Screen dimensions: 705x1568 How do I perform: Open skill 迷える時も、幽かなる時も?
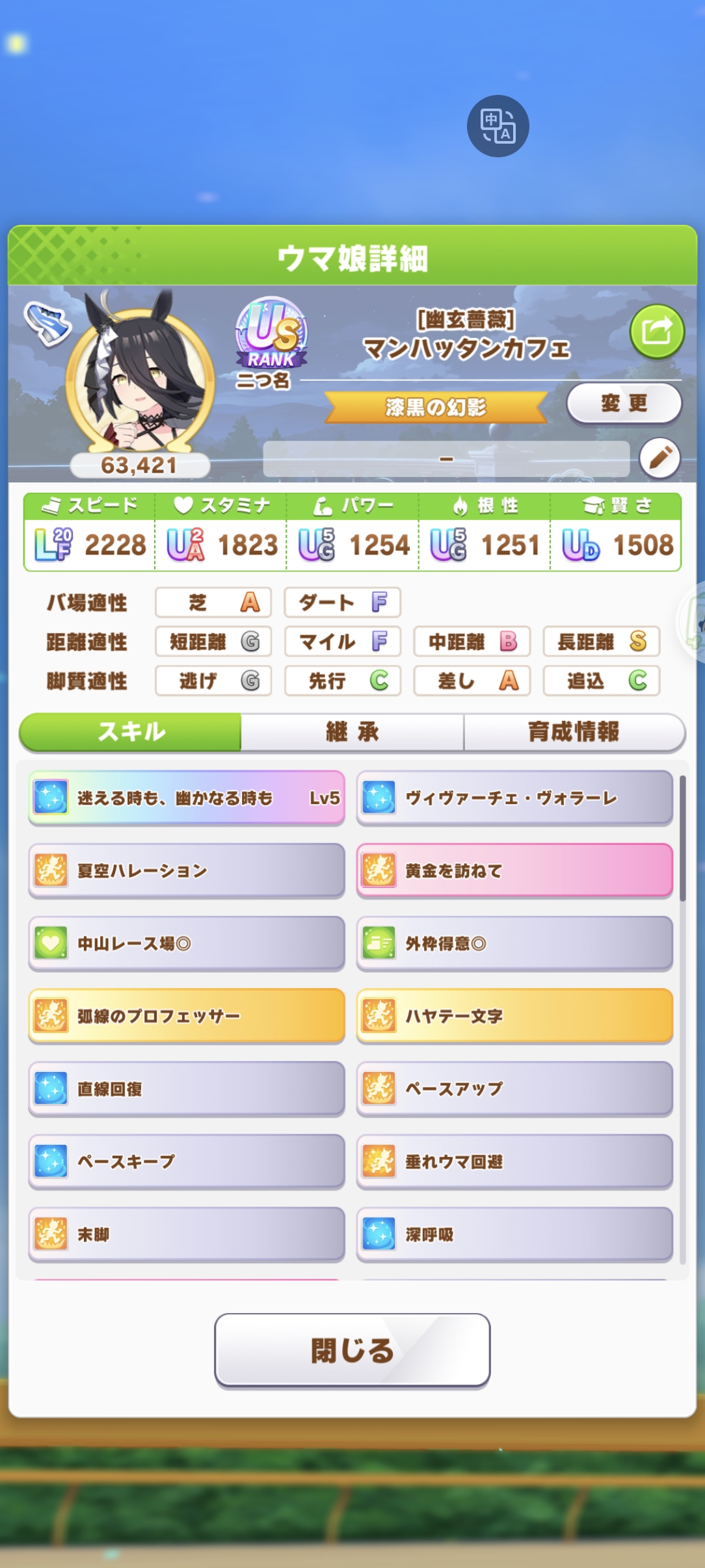(x=187, y=798)
